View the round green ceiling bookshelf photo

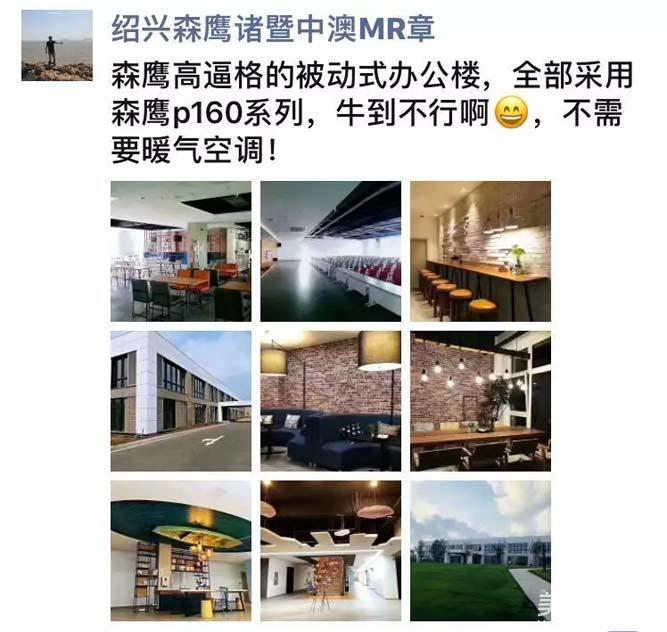[x=180, y=550]
